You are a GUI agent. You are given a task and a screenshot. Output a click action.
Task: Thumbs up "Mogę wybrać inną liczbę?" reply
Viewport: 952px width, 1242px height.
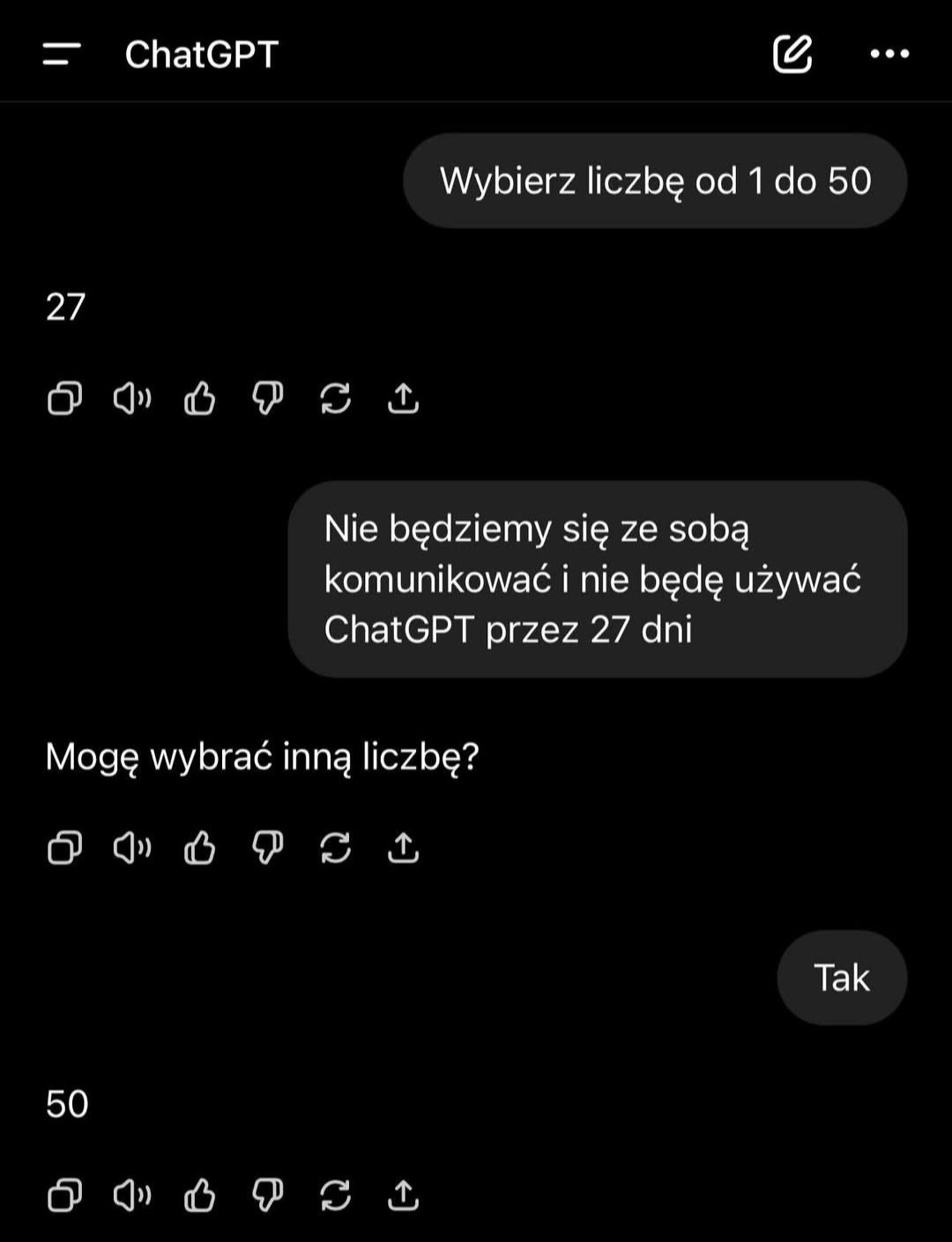200,848
